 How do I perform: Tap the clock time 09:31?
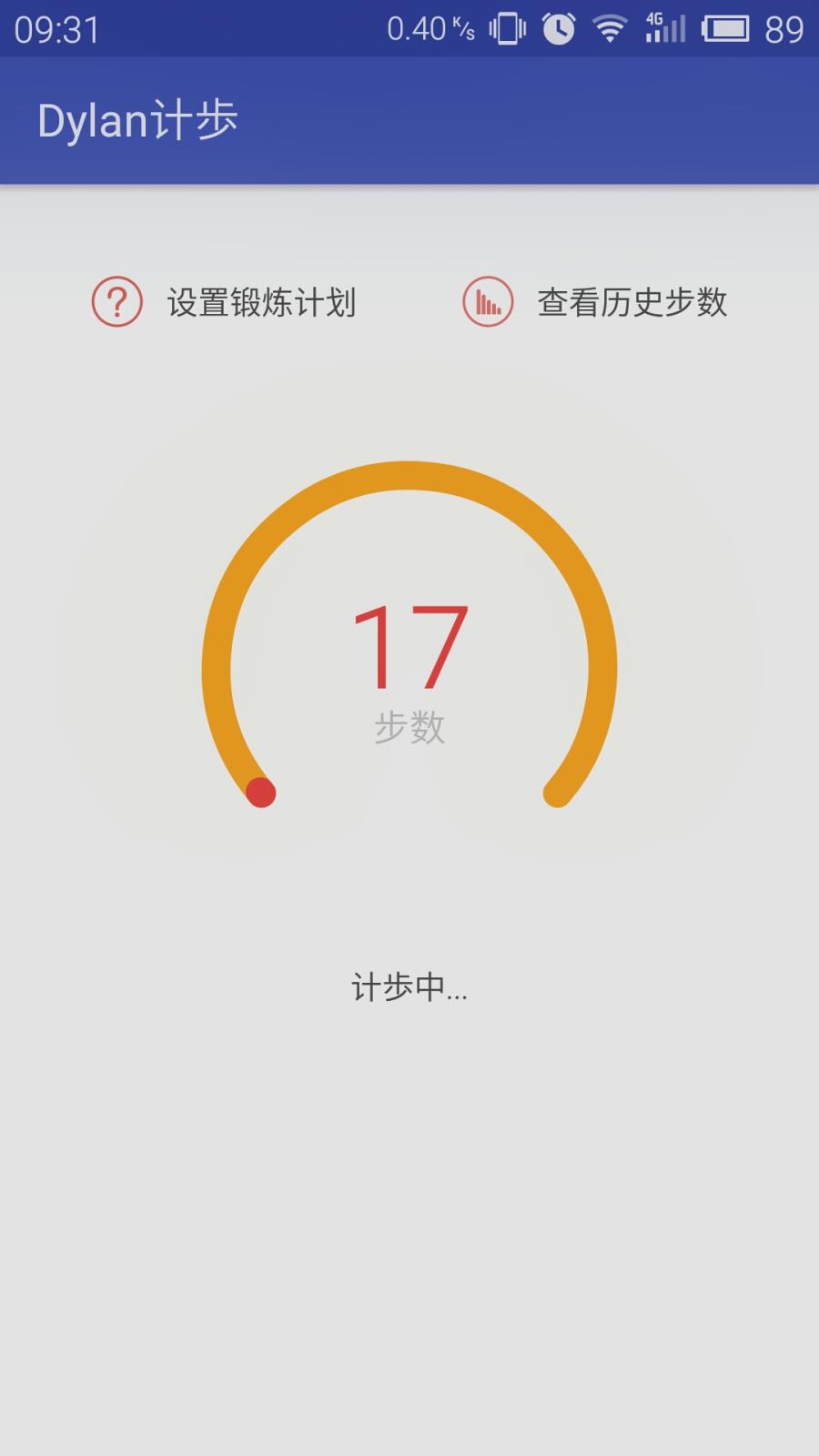pos(57,28)
